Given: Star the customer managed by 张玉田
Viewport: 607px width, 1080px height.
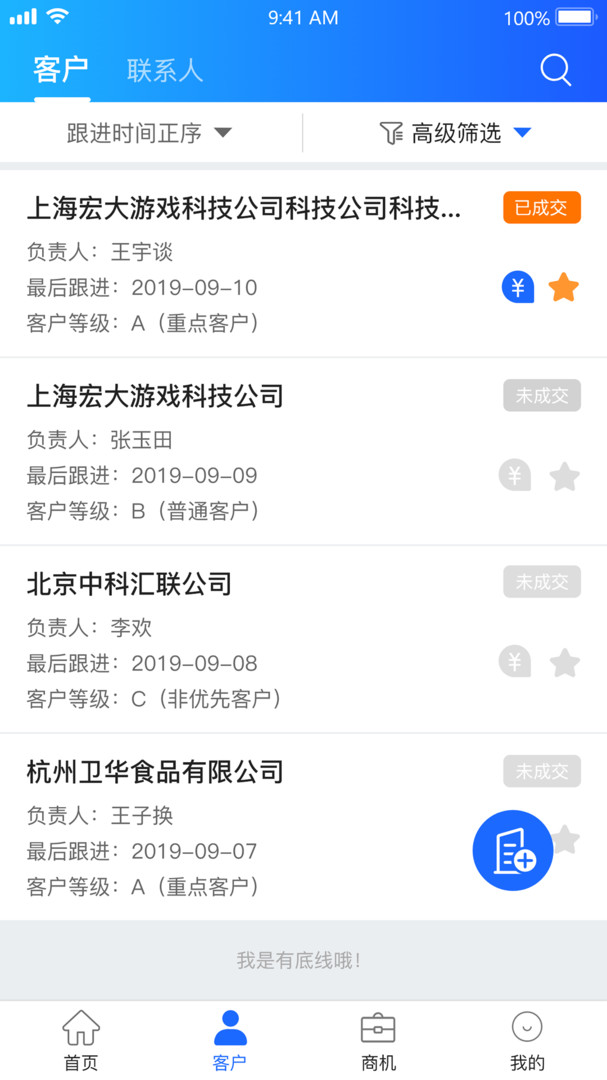Looking at the screenshot, I should coord(564,476).
